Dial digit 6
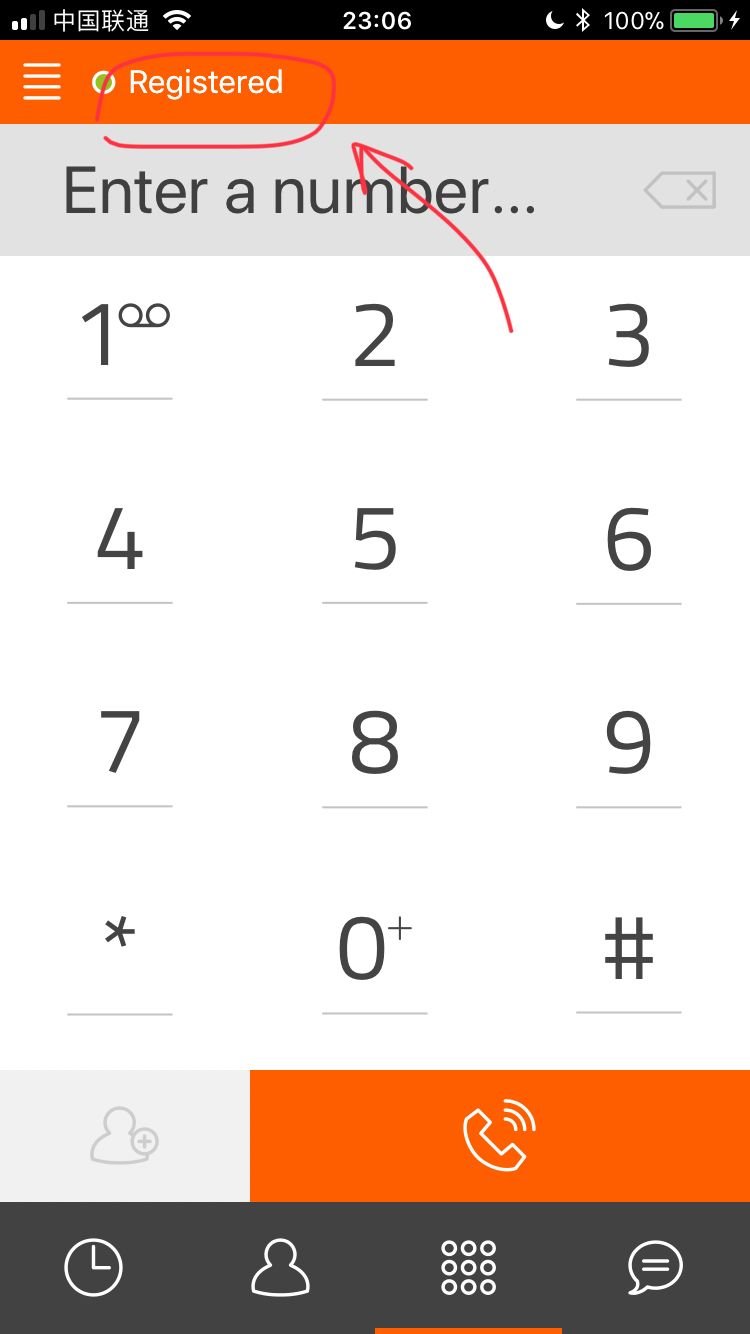750x1334 pixels. coord(629,542)
